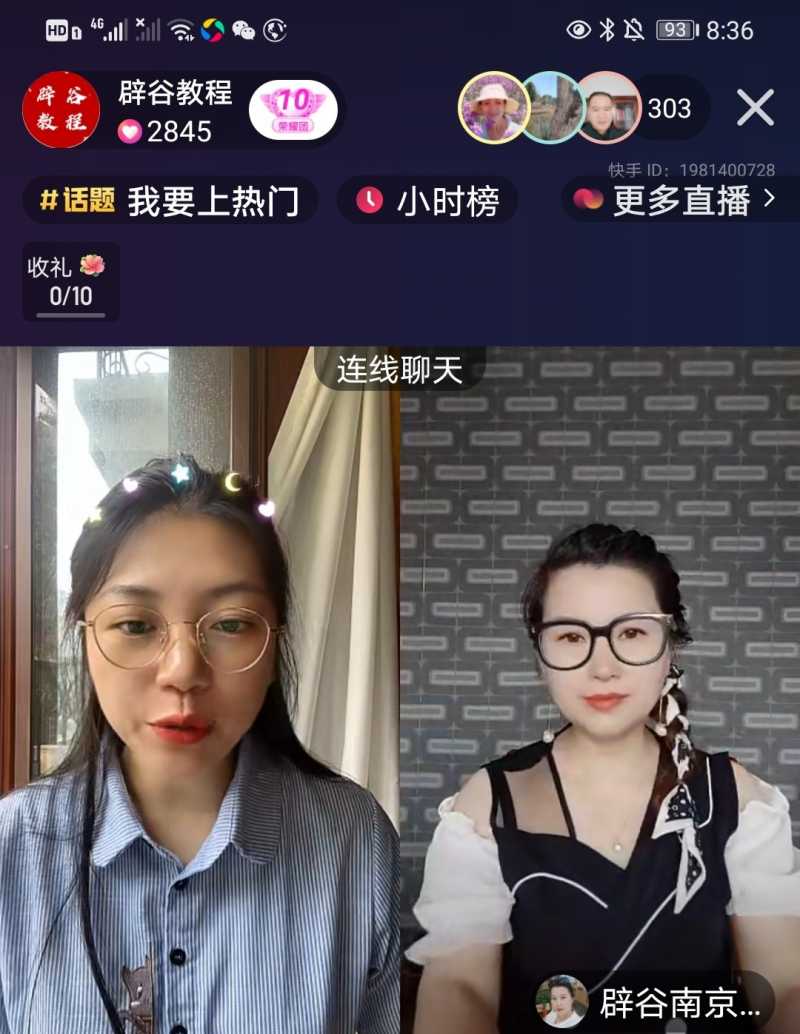Image resolution: width=800 pixels, height=1034 pixels.
Task: Open the 我要上热门 topic
Action: tap(170, 201)
